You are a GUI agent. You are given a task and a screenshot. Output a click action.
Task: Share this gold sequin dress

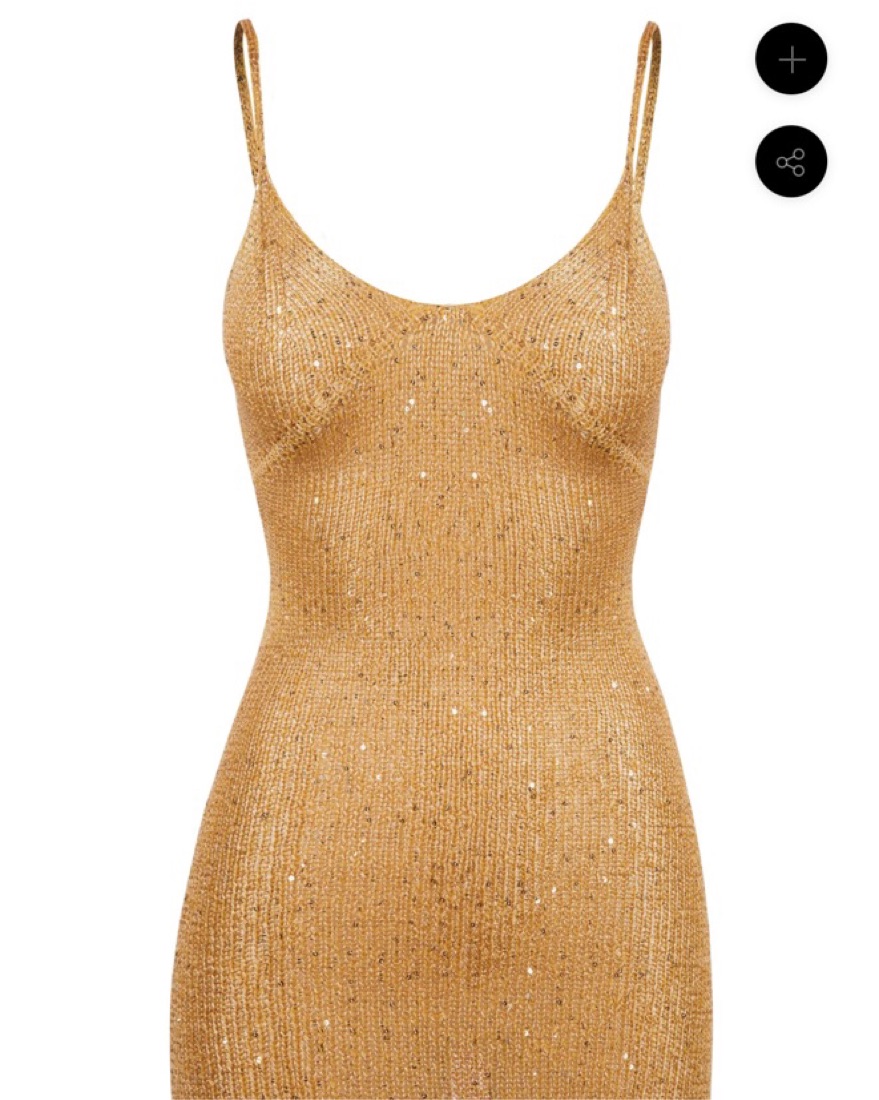click(791, 161)
